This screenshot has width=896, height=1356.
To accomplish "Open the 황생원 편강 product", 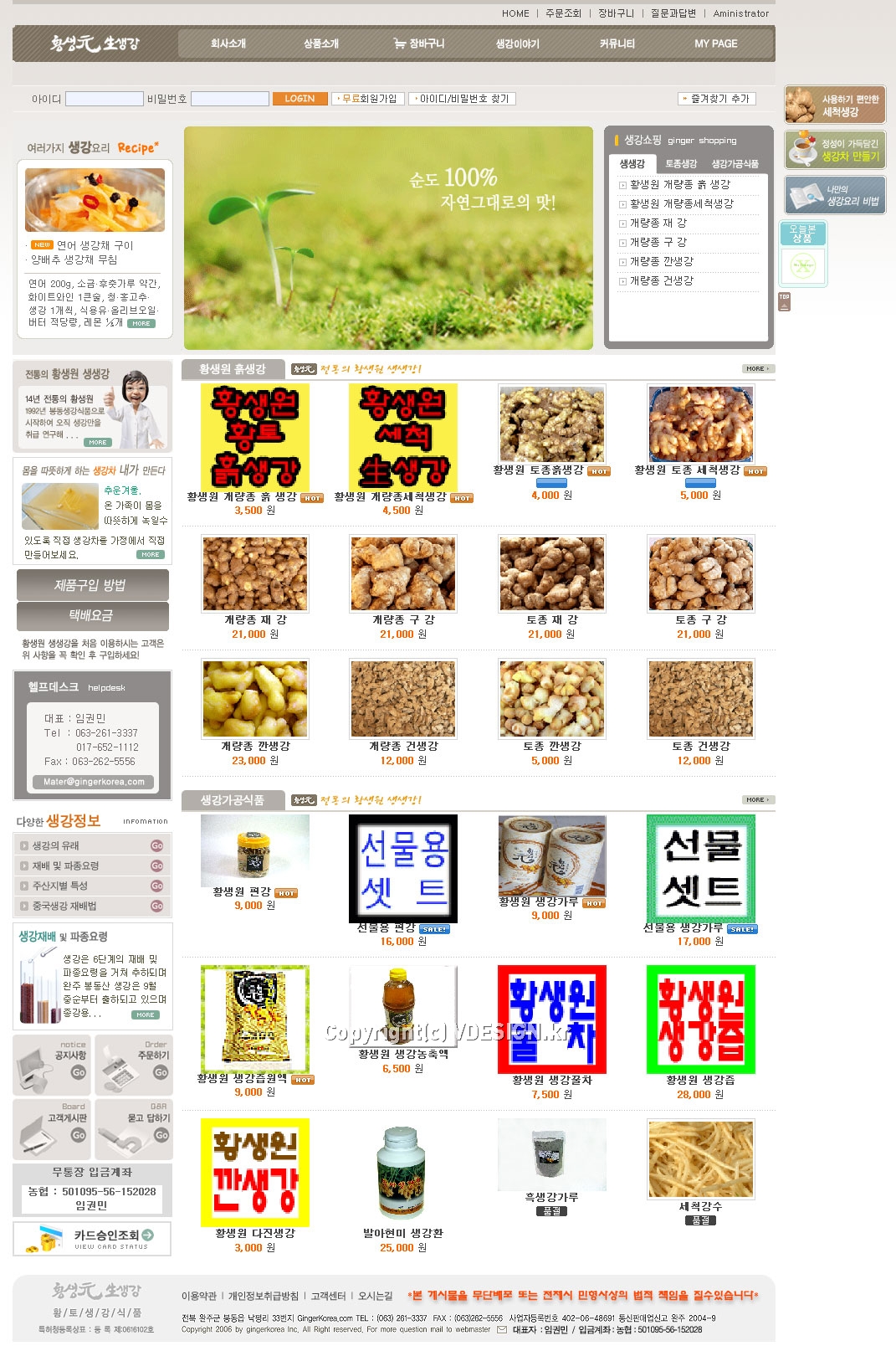I will click(x=254, y=851).
